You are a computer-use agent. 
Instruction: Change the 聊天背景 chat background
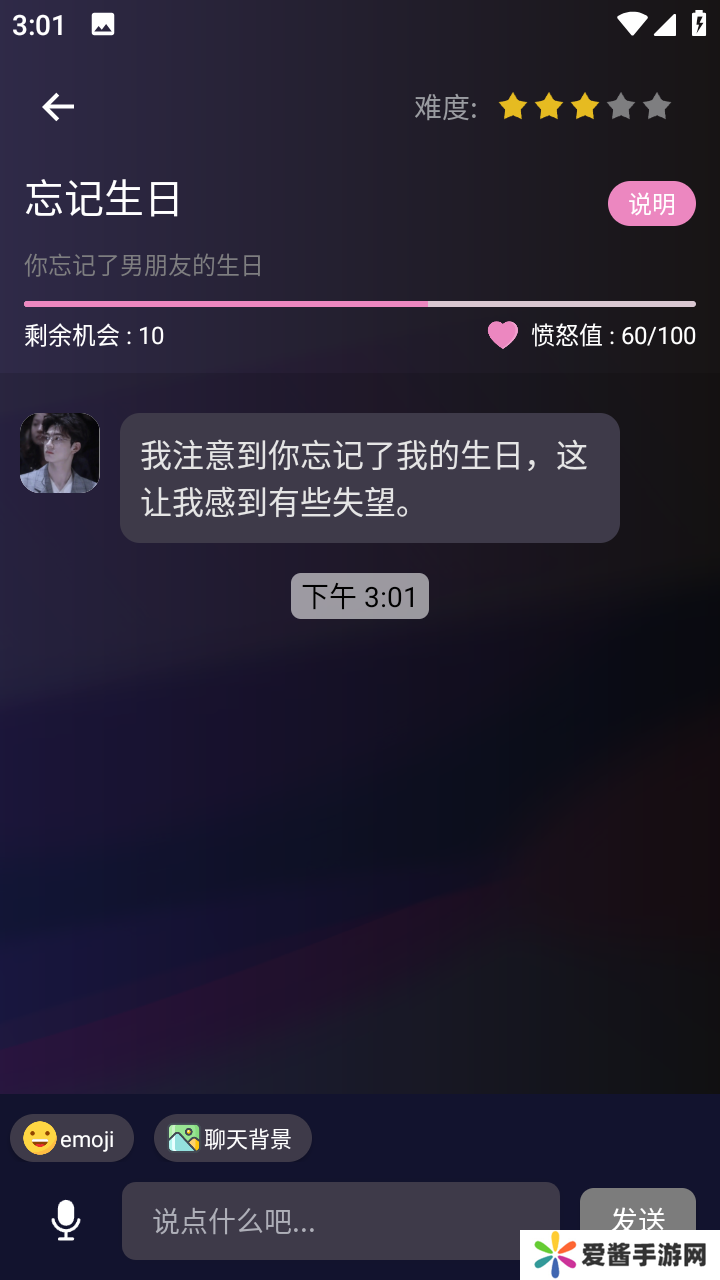pyautogui.click(x=232, y=1138)
